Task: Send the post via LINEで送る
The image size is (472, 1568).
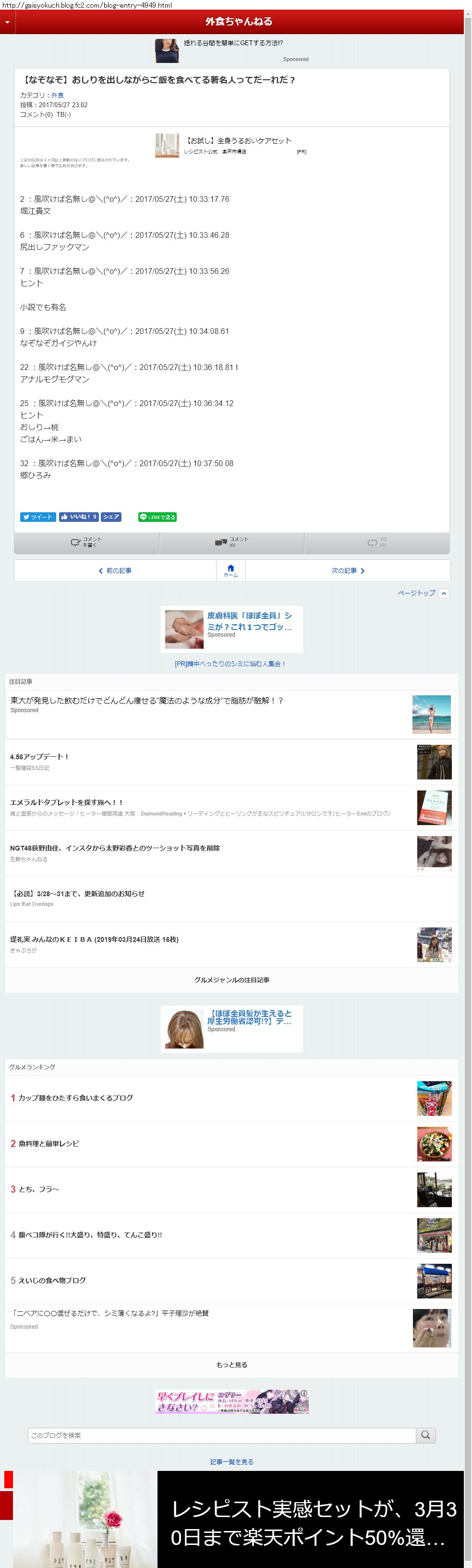Action: coord(157,517)
